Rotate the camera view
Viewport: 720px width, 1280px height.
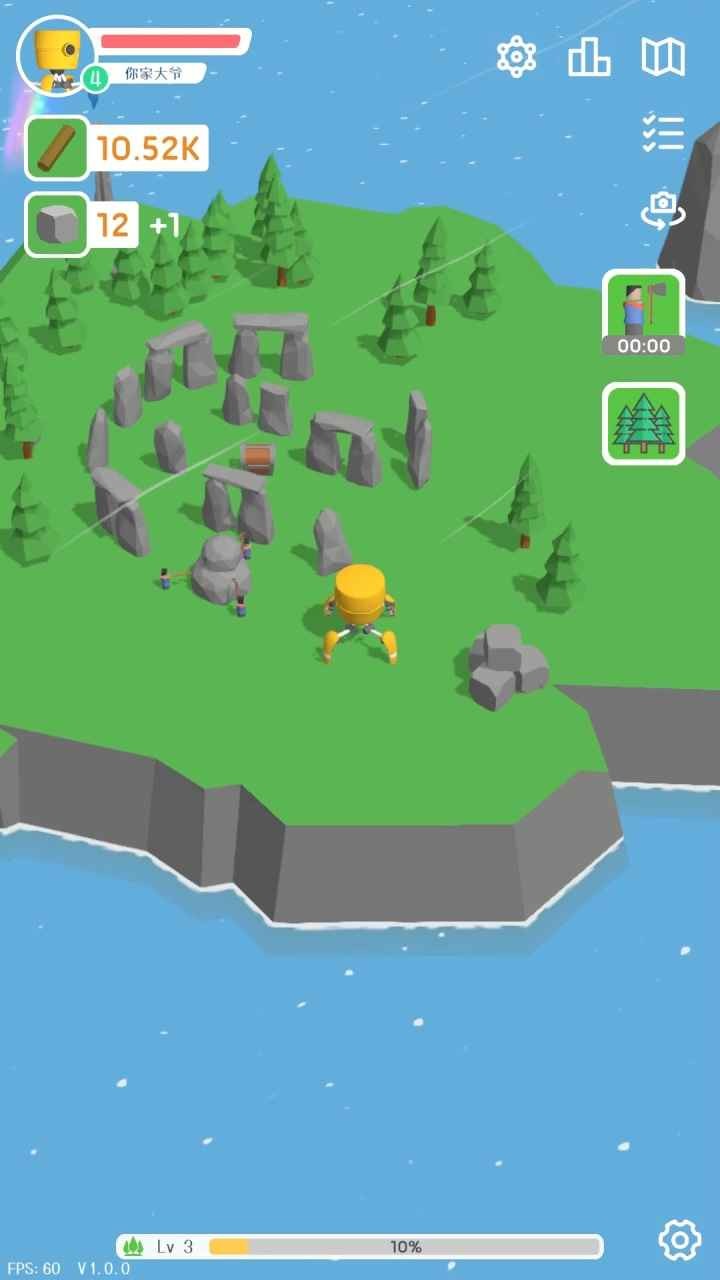coord(662,211)
